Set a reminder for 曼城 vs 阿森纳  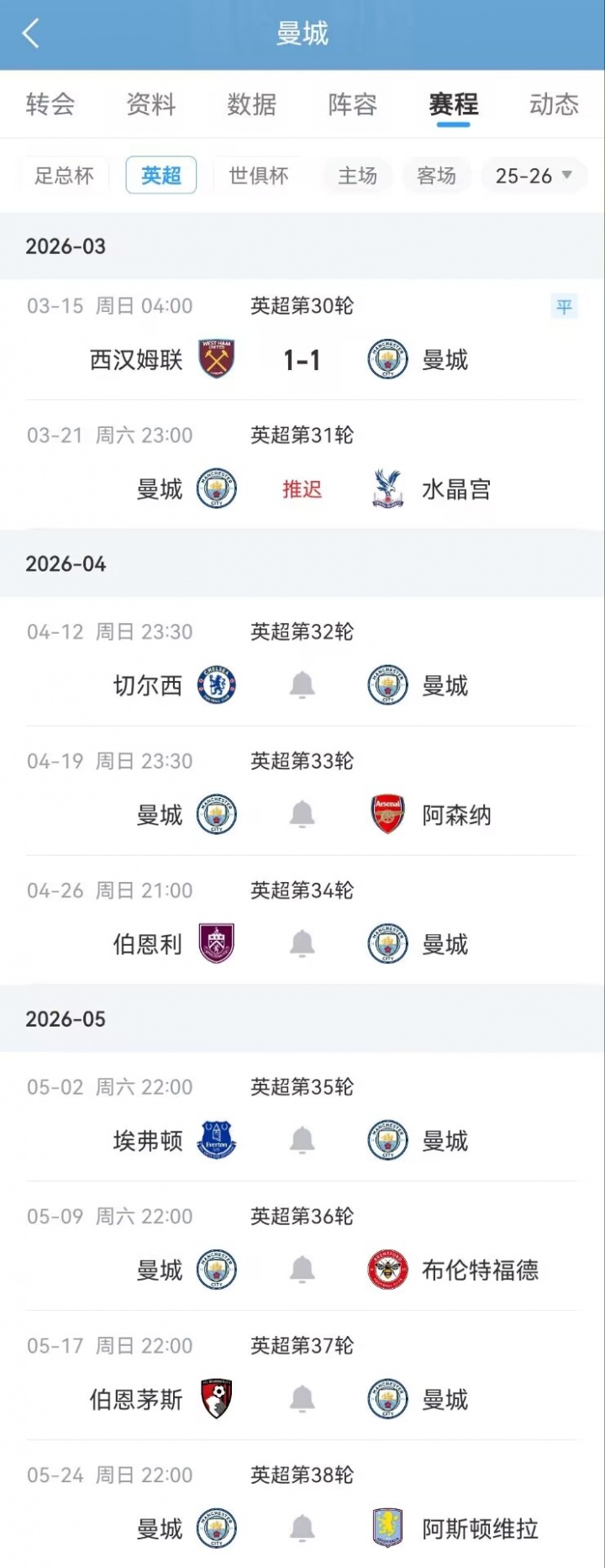(302, 816)
